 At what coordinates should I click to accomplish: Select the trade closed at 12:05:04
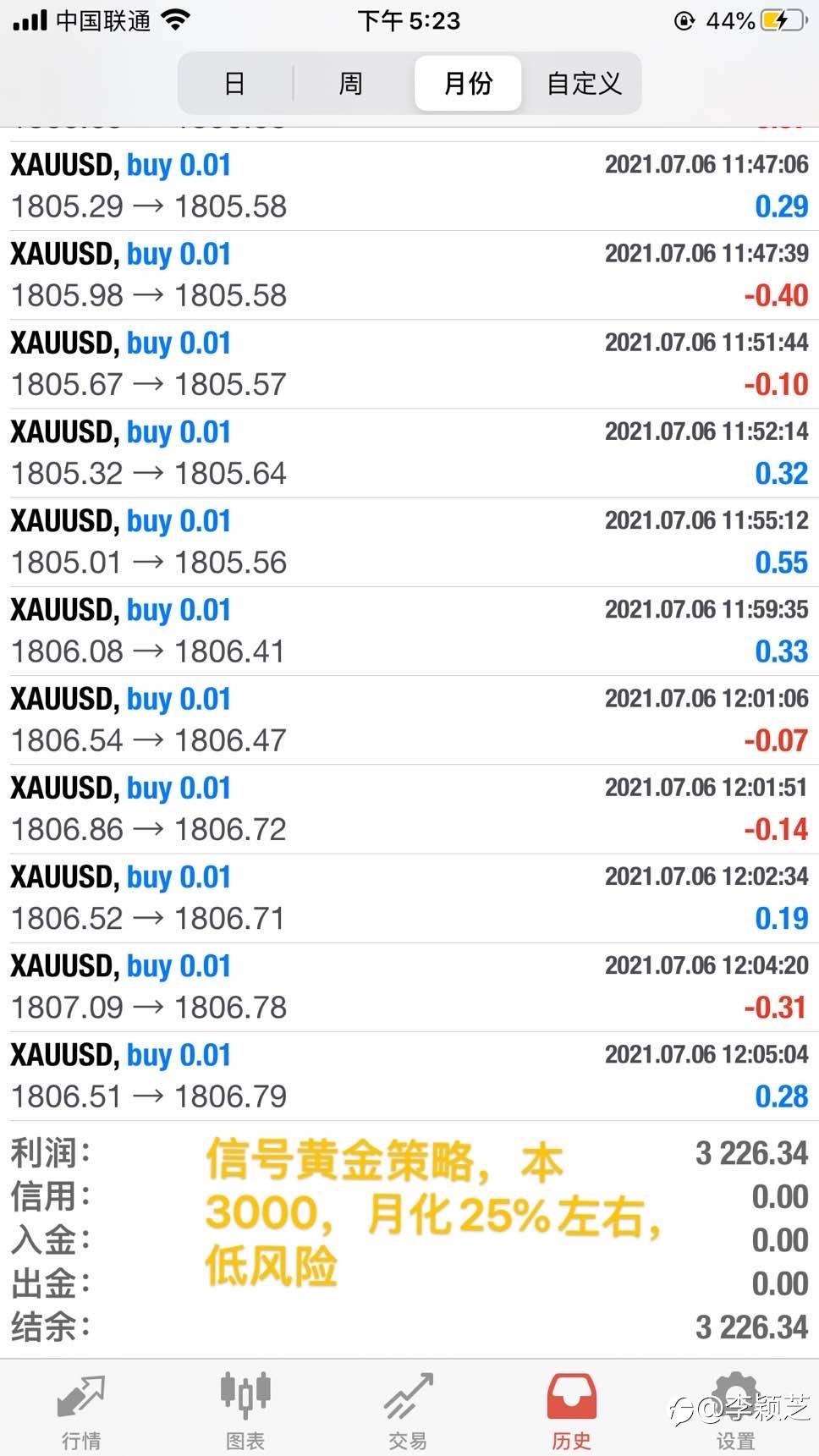tap(409, 1076)
